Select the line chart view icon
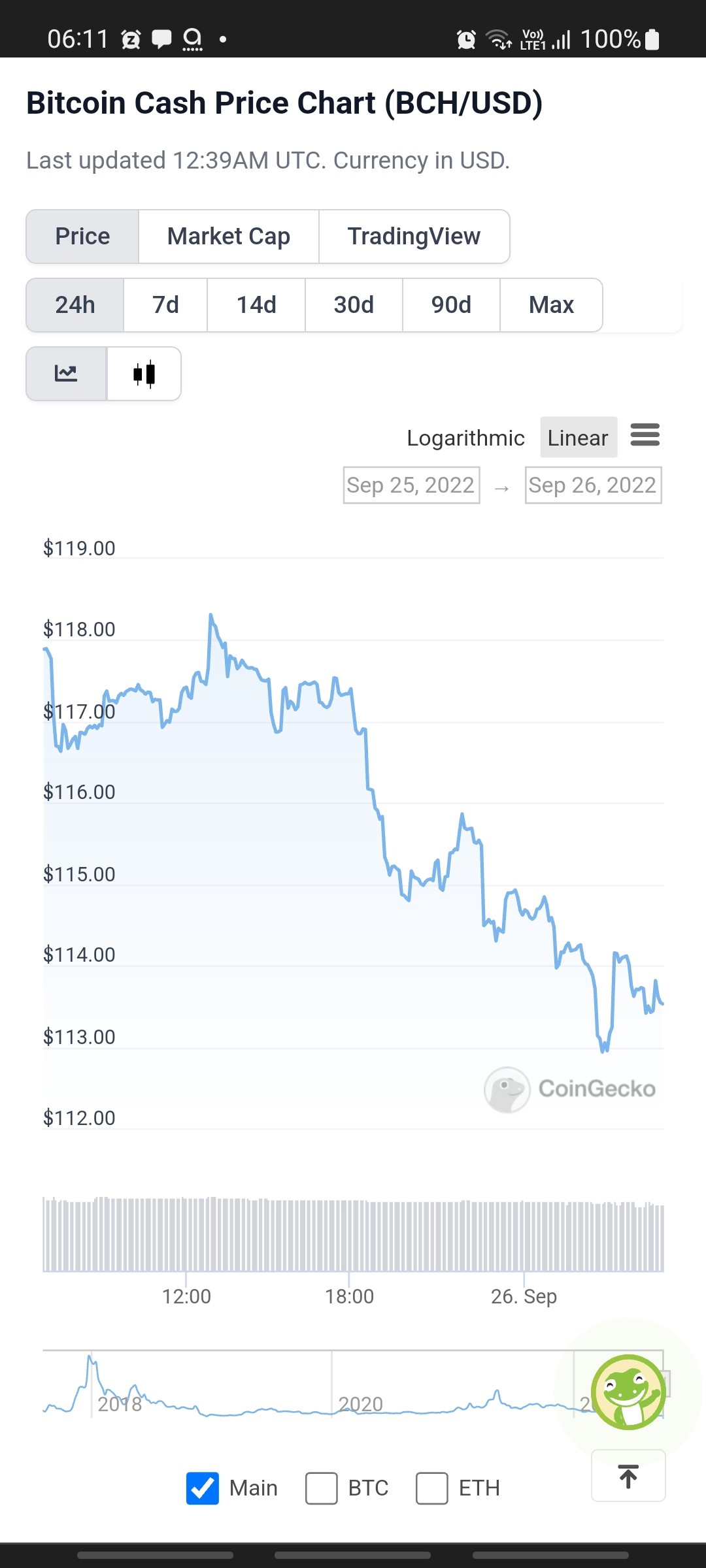The height and width of the screenshot is (1568, 706). point(66,374)
